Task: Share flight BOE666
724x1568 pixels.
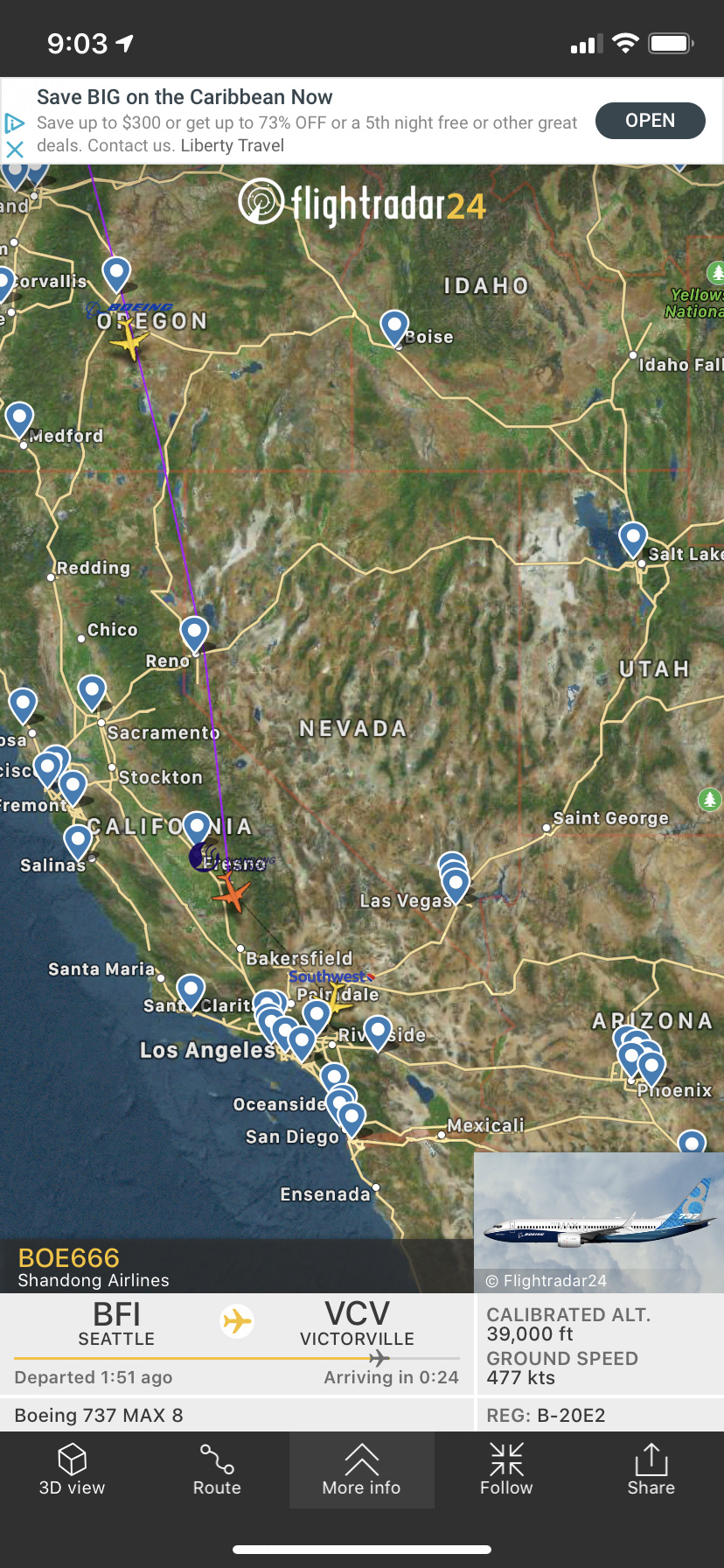Action: click(651, 1470)
